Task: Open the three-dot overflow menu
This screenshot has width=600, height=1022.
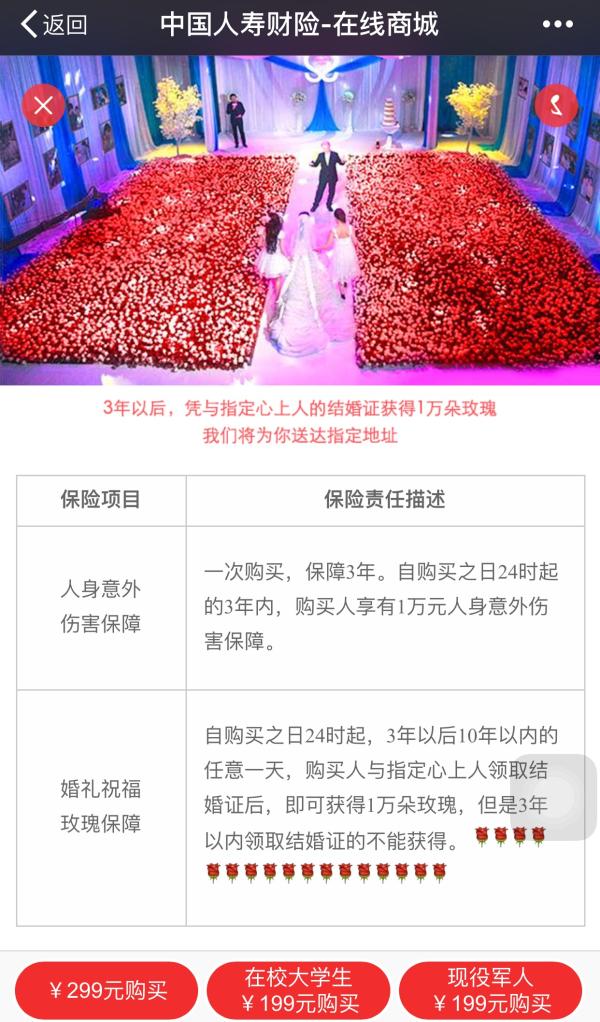Action: pyautogui.click(x=557, y=25)
